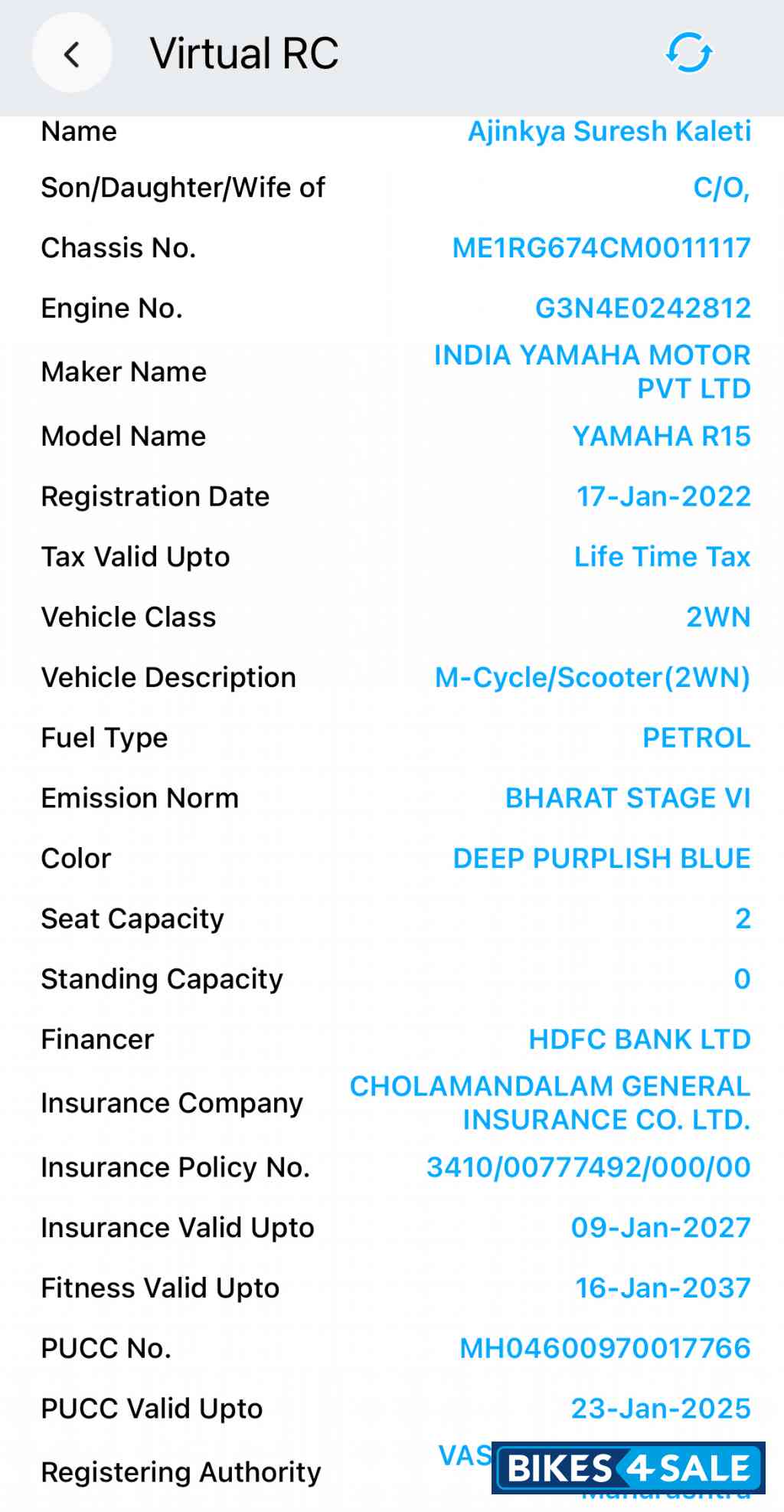Click color value DEEP PURPLISH BLUE
Viewport: 784px width, 1512px height.
(x=599, y=858)
